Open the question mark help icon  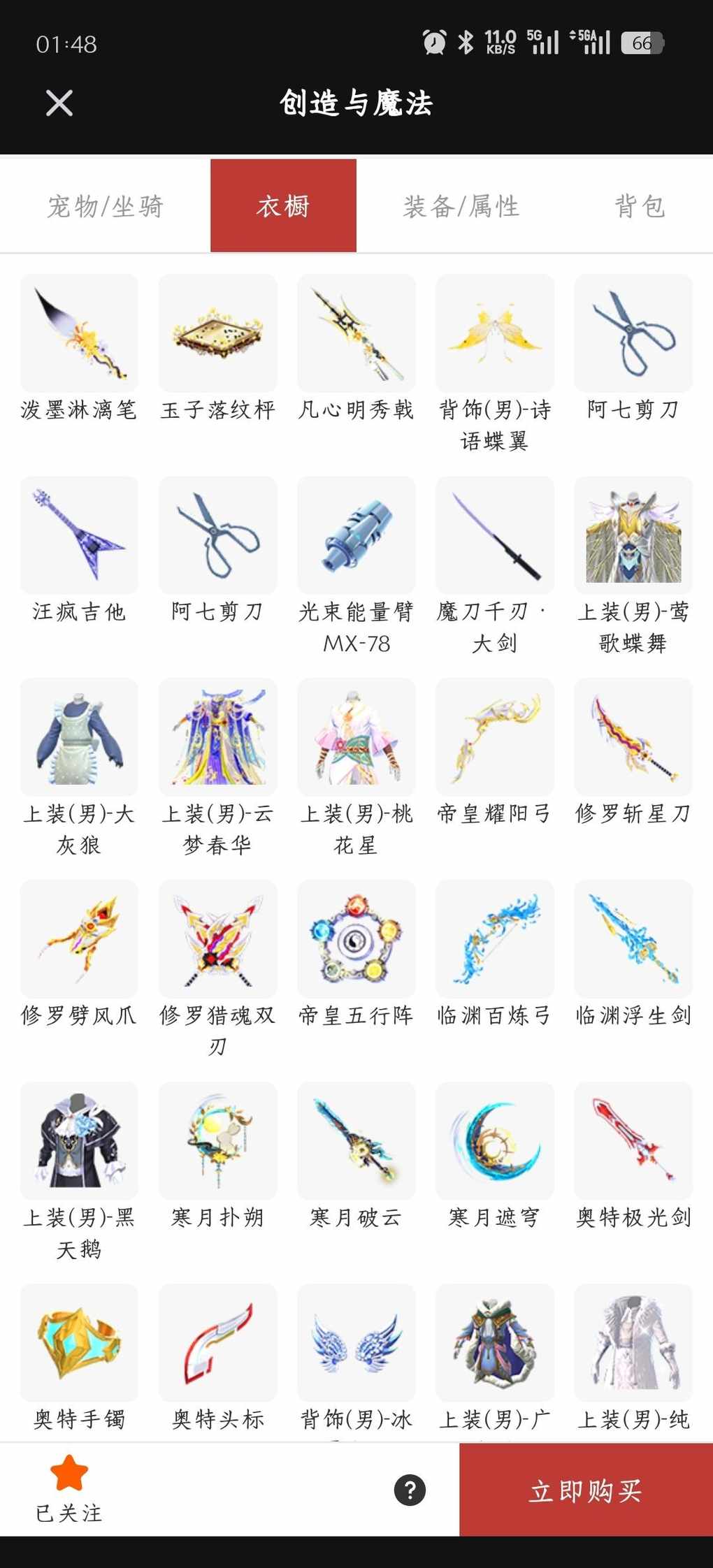[x=410, y=1490]
